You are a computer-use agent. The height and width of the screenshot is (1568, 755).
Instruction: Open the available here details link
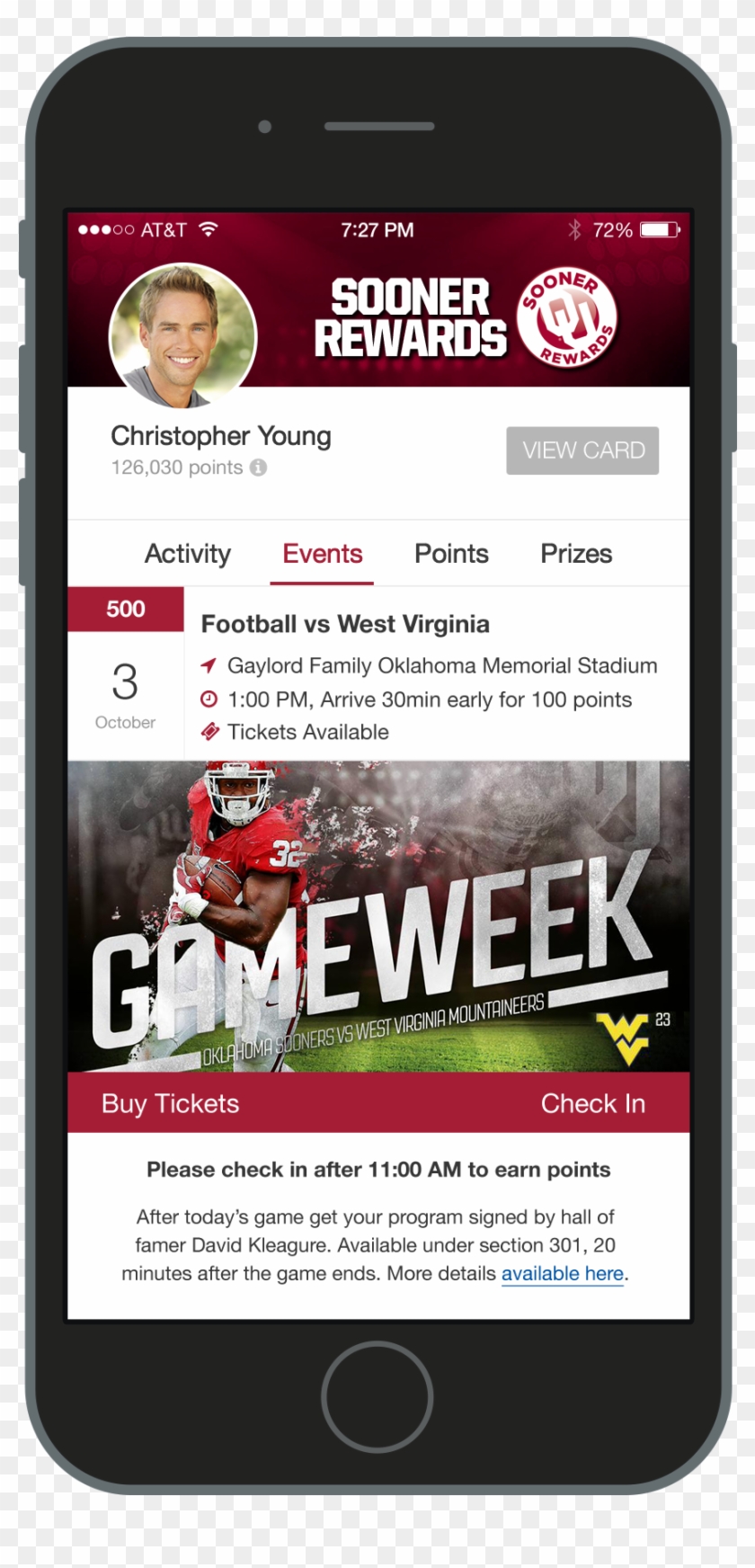click(x=562, y=1273)
